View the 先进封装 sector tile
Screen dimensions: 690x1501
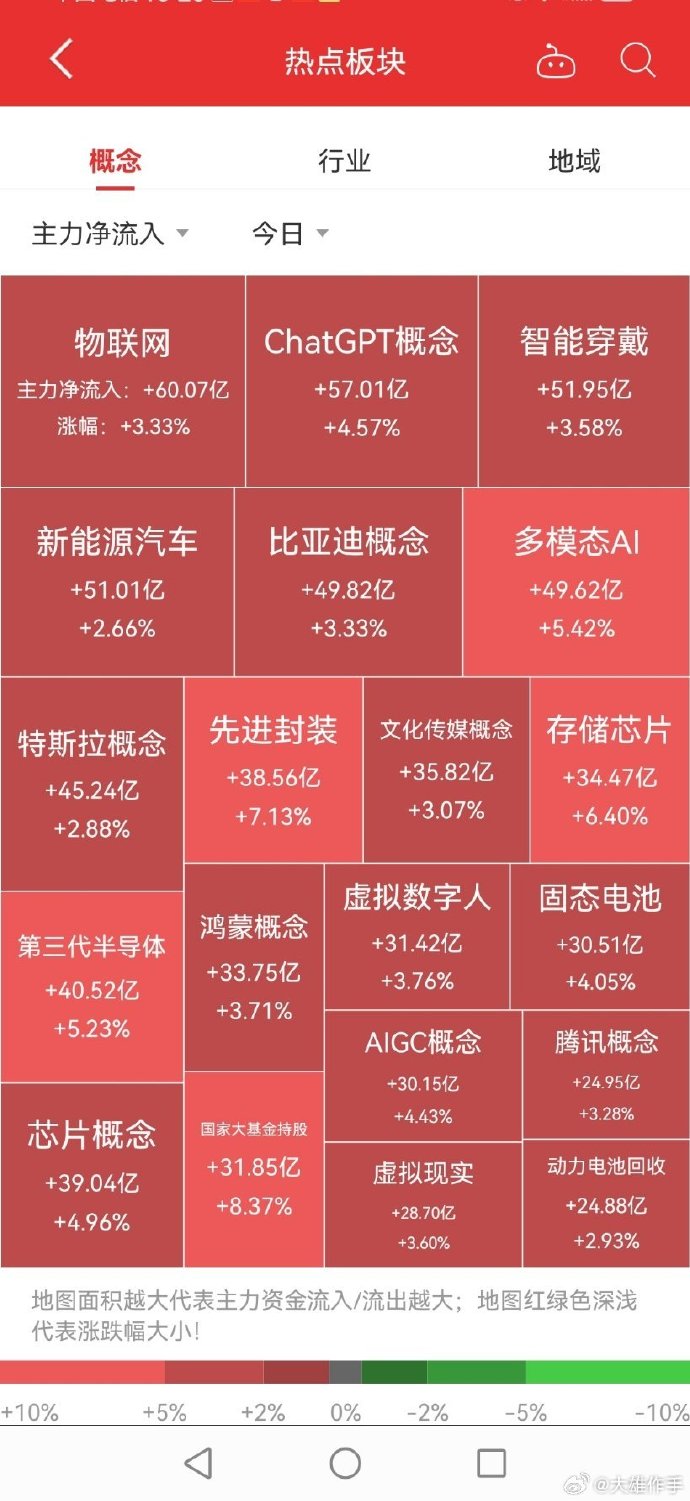tap(273, 770)
